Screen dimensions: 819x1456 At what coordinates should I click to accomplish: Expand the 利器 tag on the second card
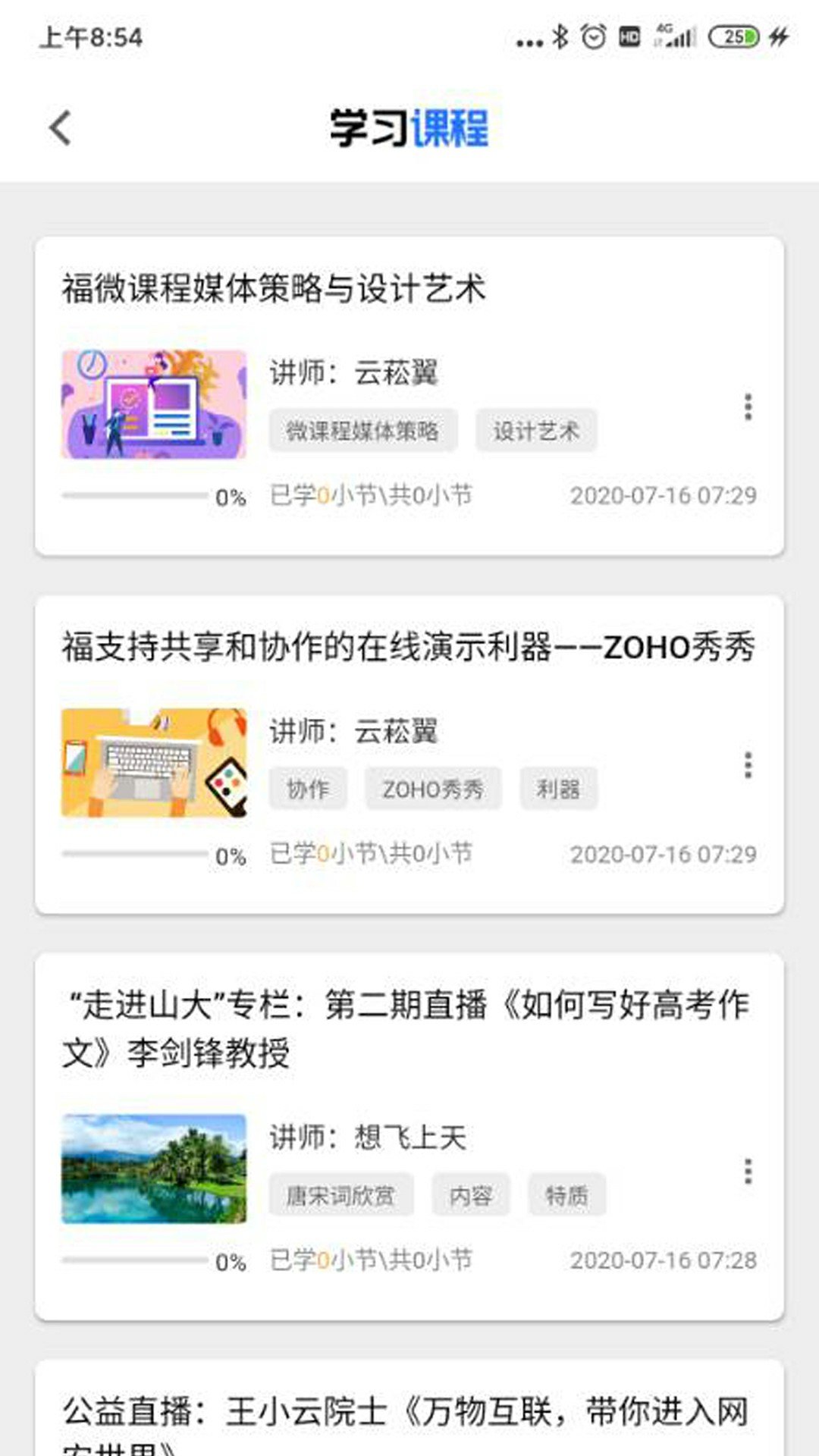[x=558, y=789]
